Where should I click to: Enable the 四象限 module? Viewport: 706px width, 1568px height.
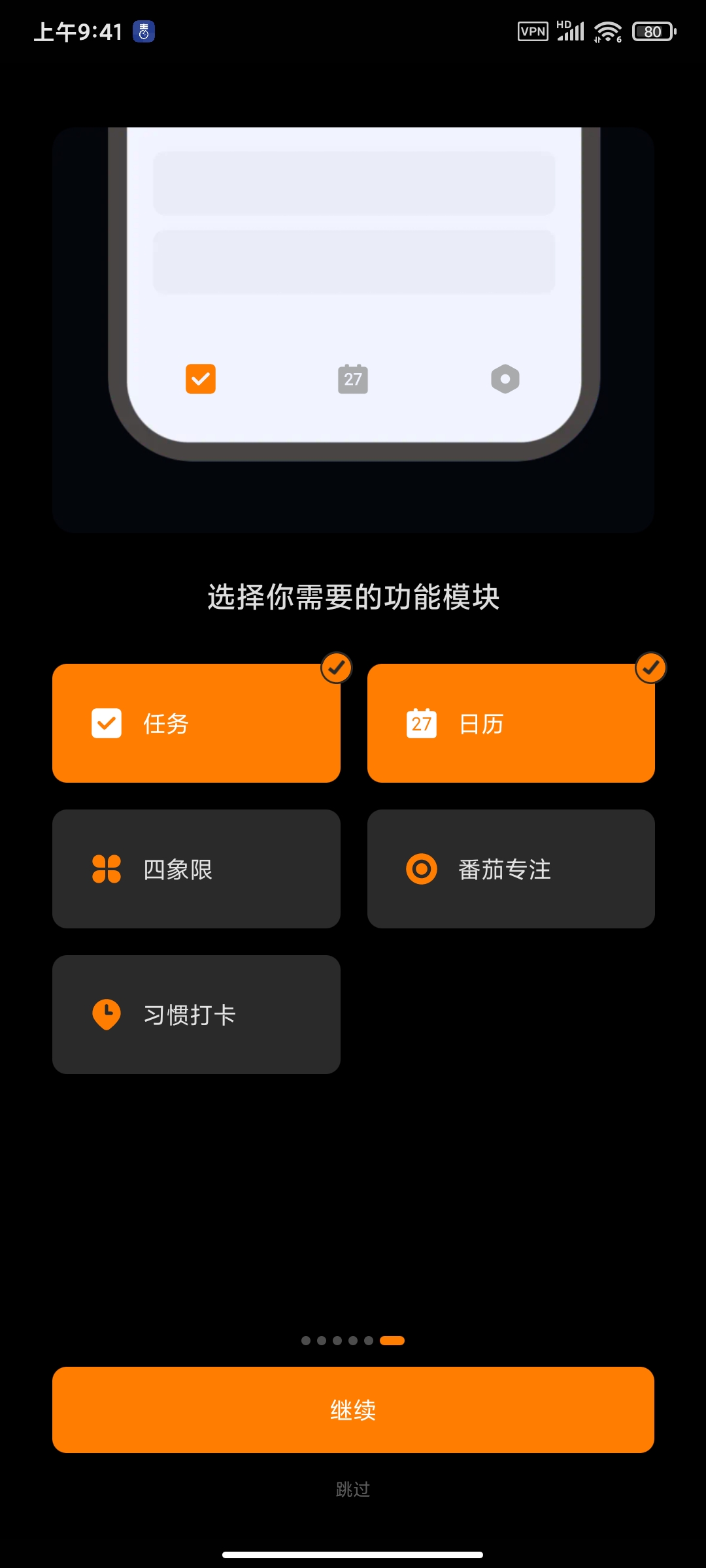pos(196,869)
